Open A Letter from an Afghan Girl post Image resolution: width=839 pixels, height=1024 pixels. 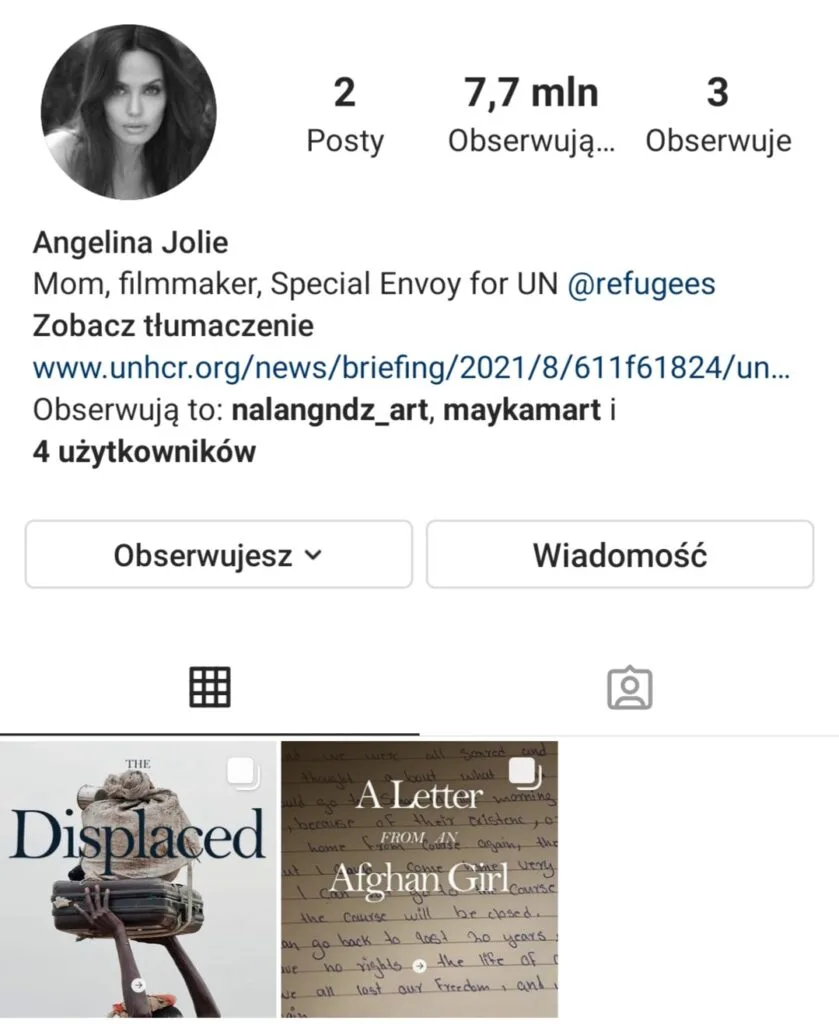[419, 878]
